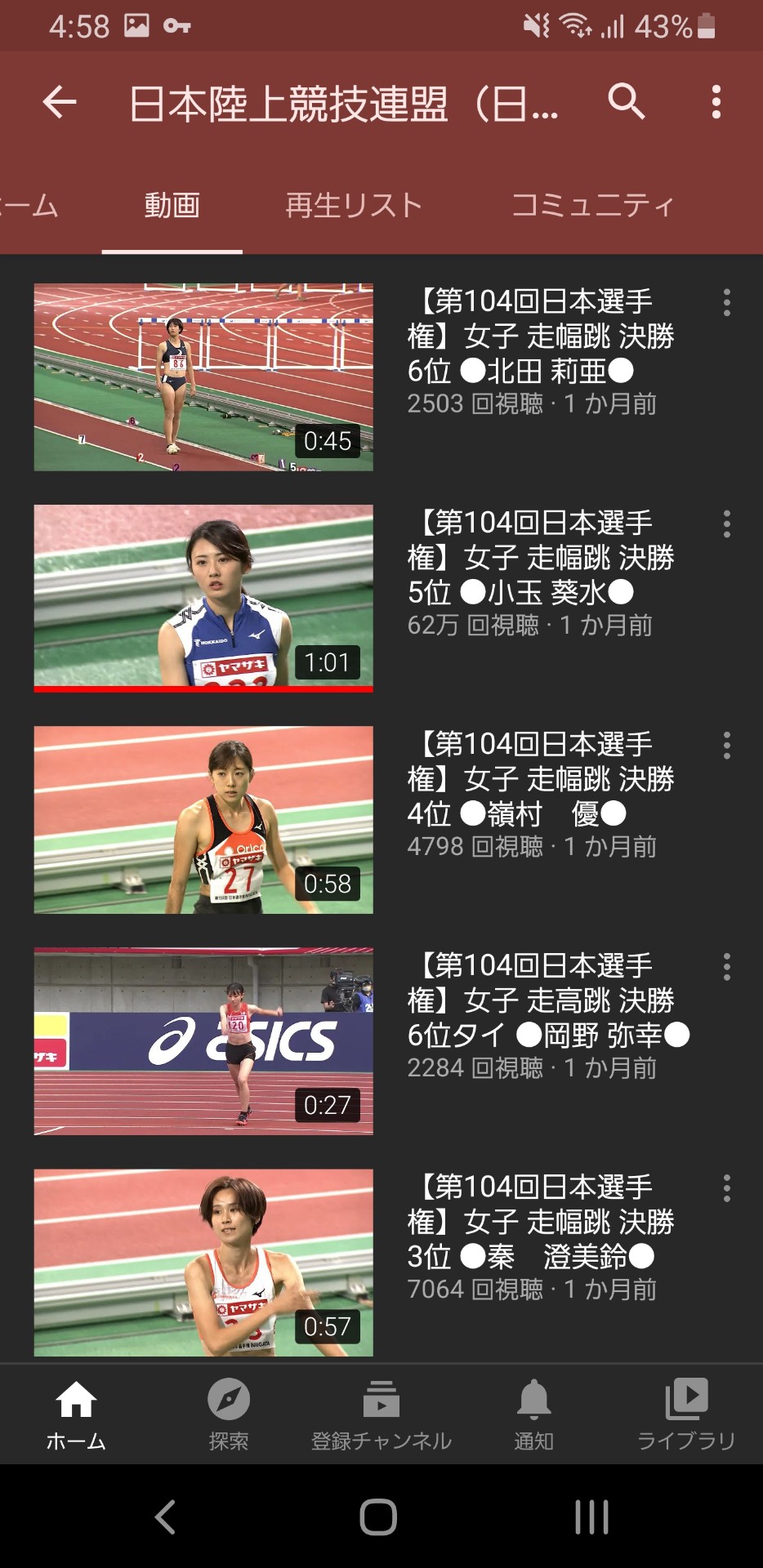Switch to the コミュニティ tab
This screenshot has width=763, height=1568.
pos(592,206)
